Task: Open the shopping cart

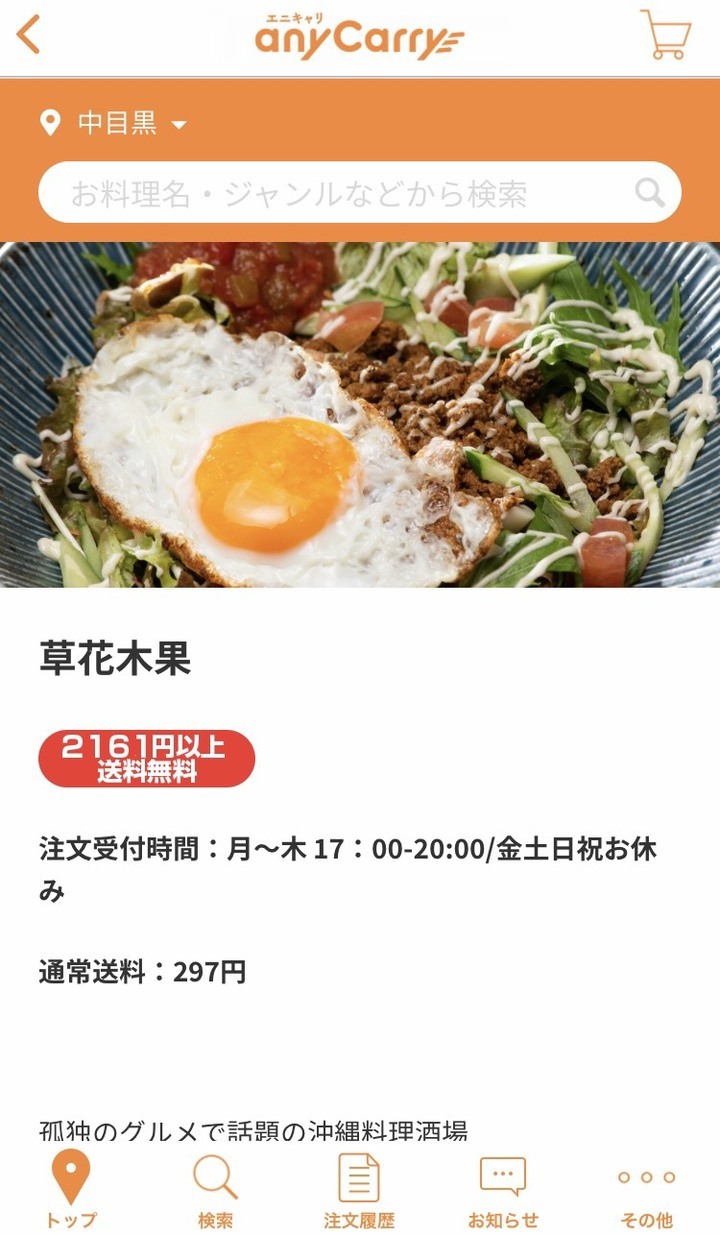Action: coord(665,35)
